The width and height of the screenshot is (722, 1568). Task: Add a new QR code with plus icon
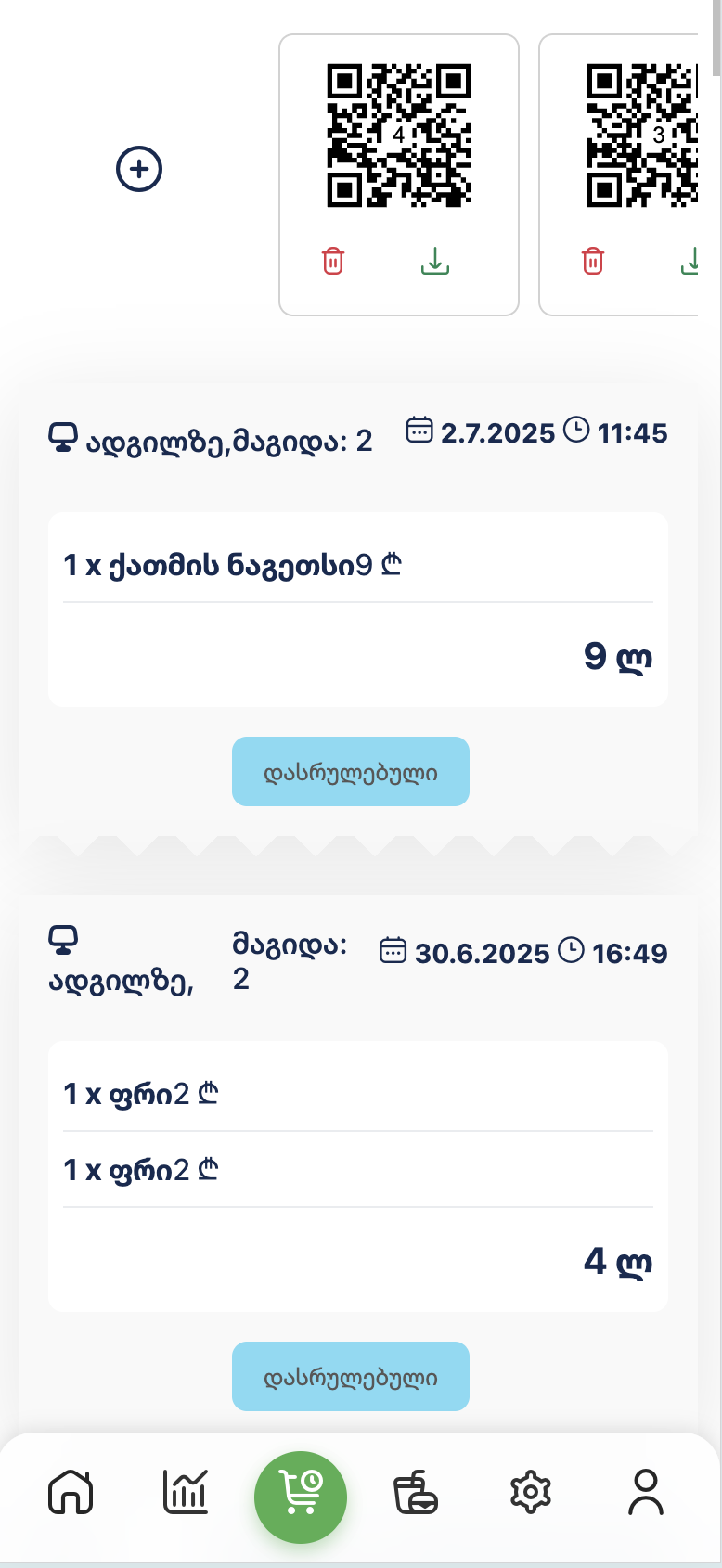tap(139, 169)
